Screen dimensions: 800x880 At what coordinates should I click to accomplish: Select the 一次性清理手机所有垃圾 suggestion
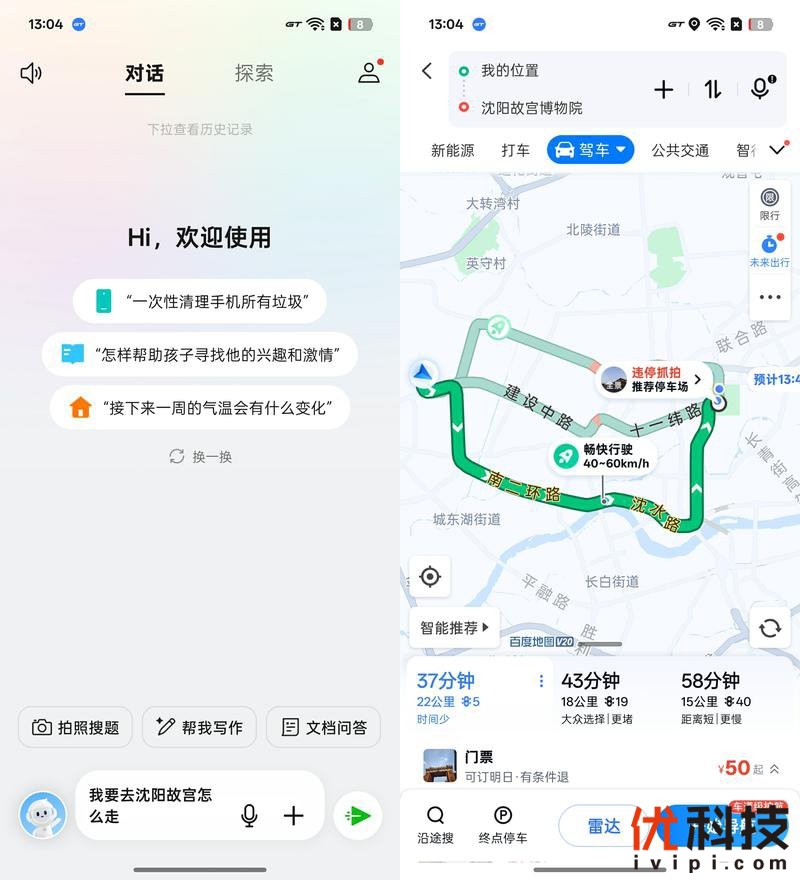coord(200,301)
